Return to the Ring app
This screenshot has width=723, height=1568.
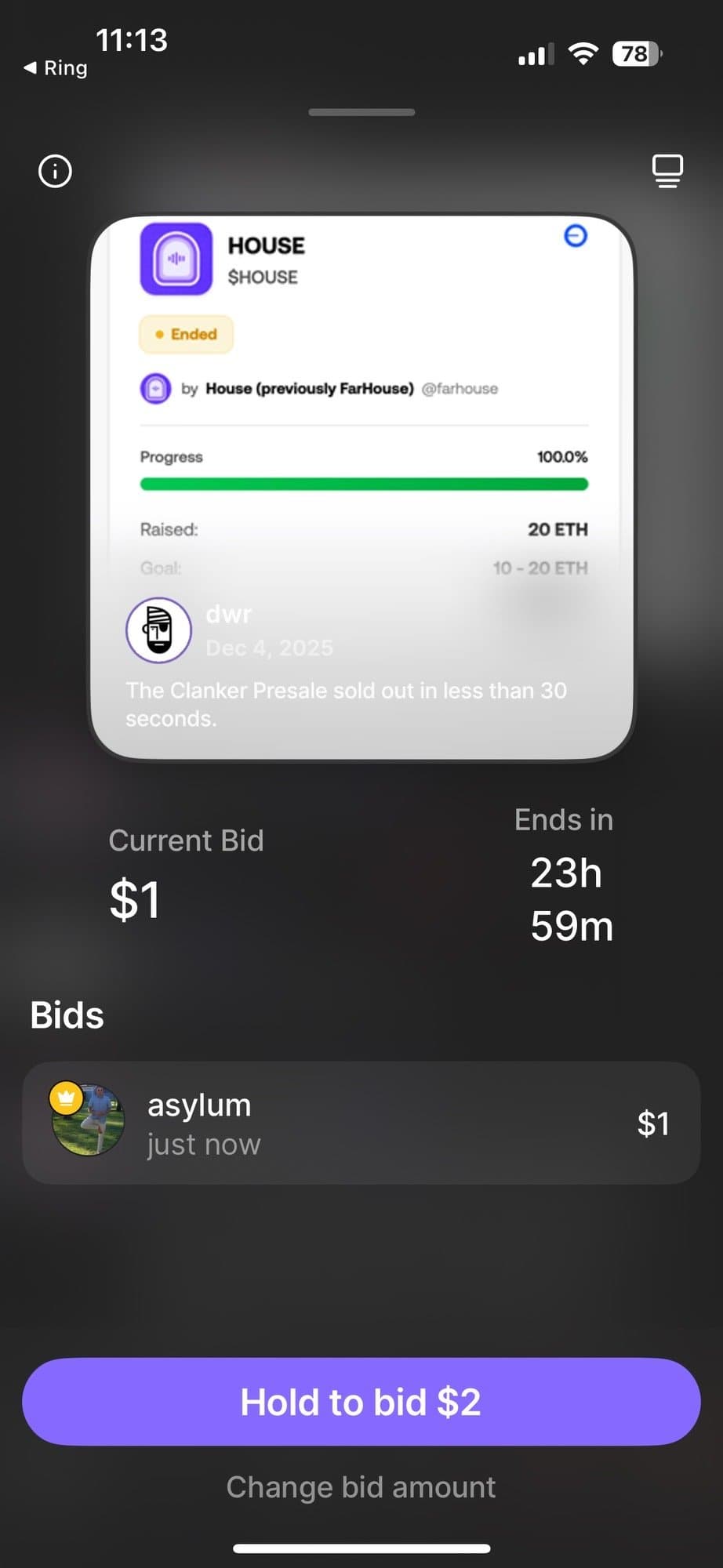pyautogui.click(x=56, y=68)
